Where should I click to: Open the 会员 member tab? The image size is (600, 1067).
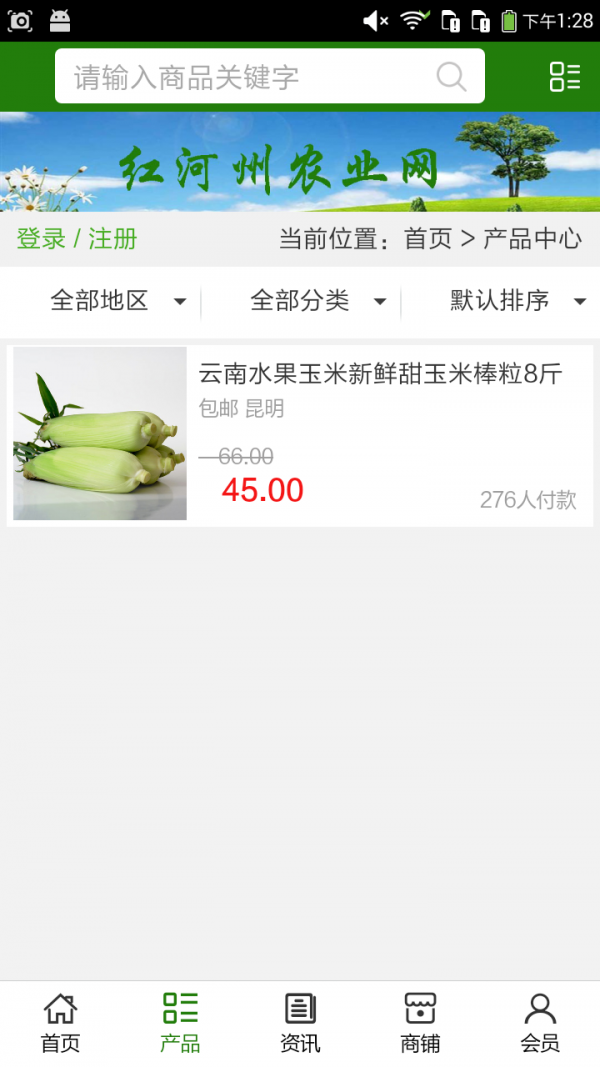tap(540, 1023)
